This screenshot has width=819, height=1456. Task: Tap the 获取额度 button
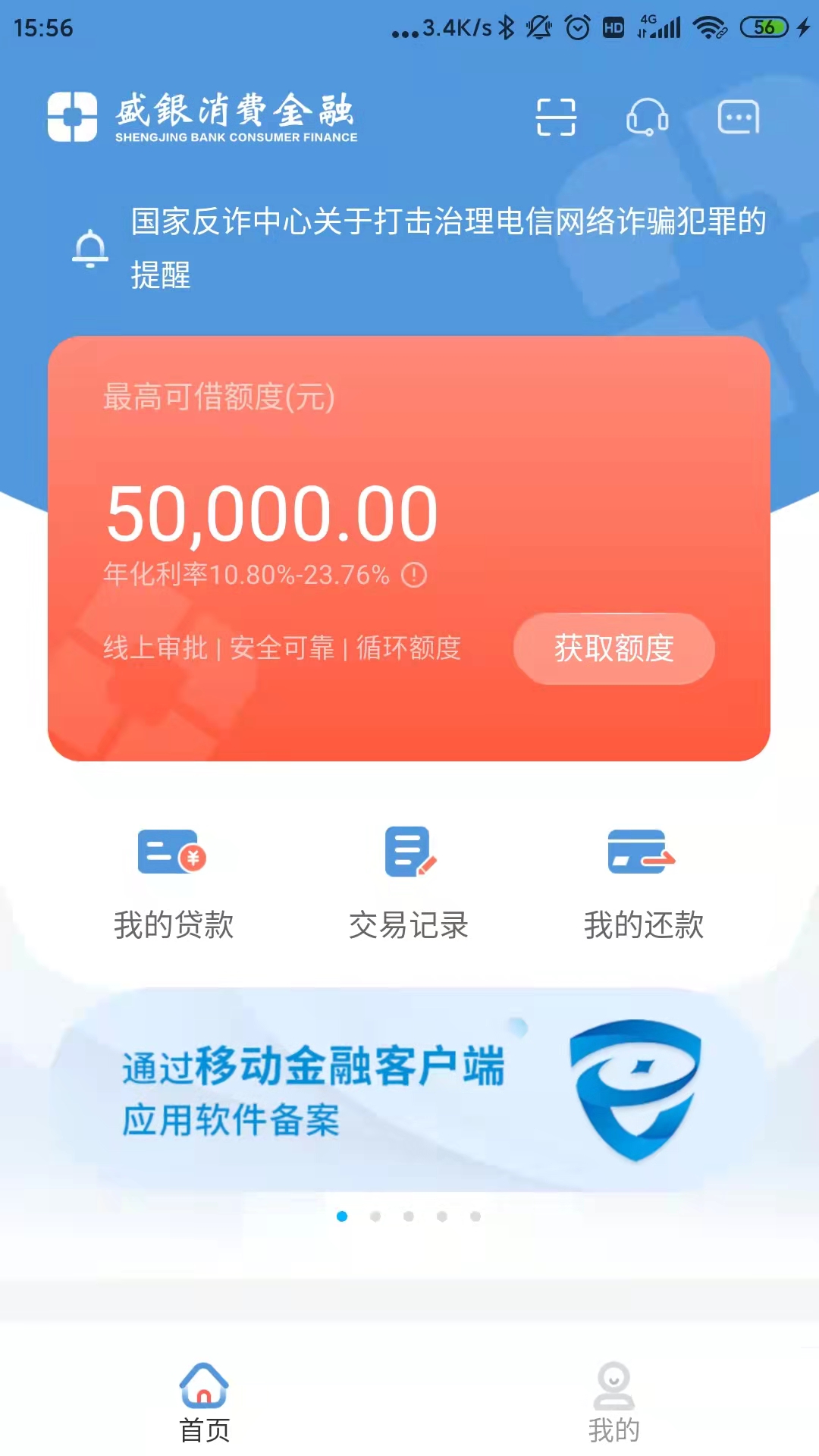pos(613,648)
